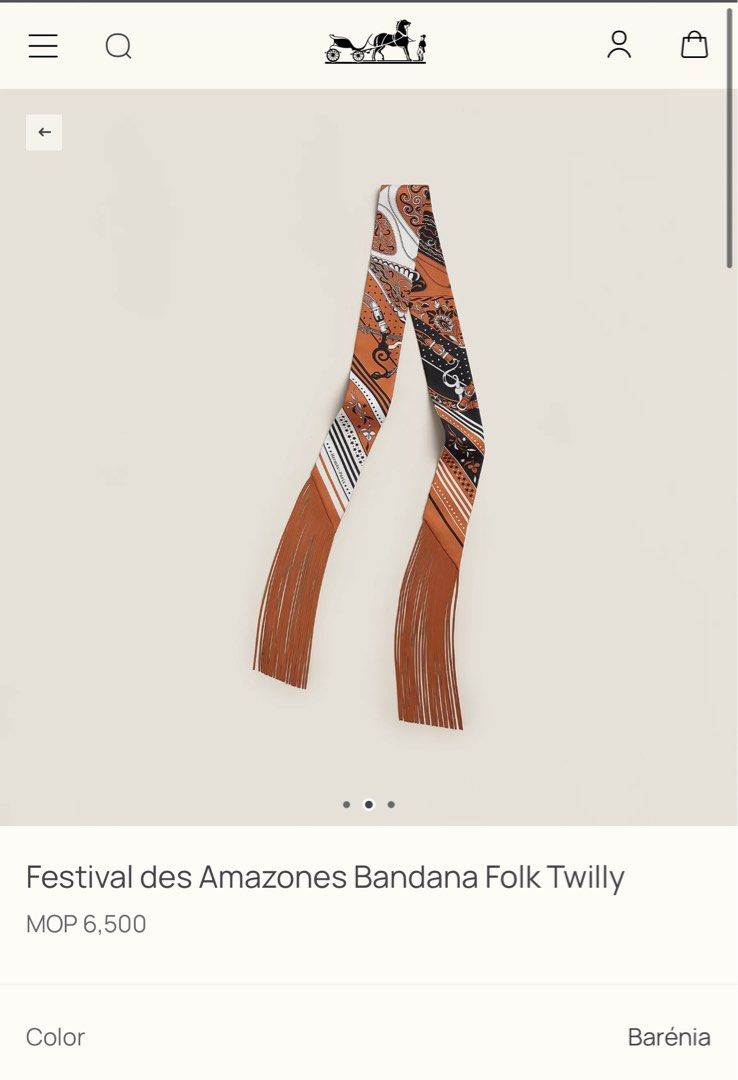Jump to the third image dot
Screen dimensions: 738x1080
[x=391, y=804]
